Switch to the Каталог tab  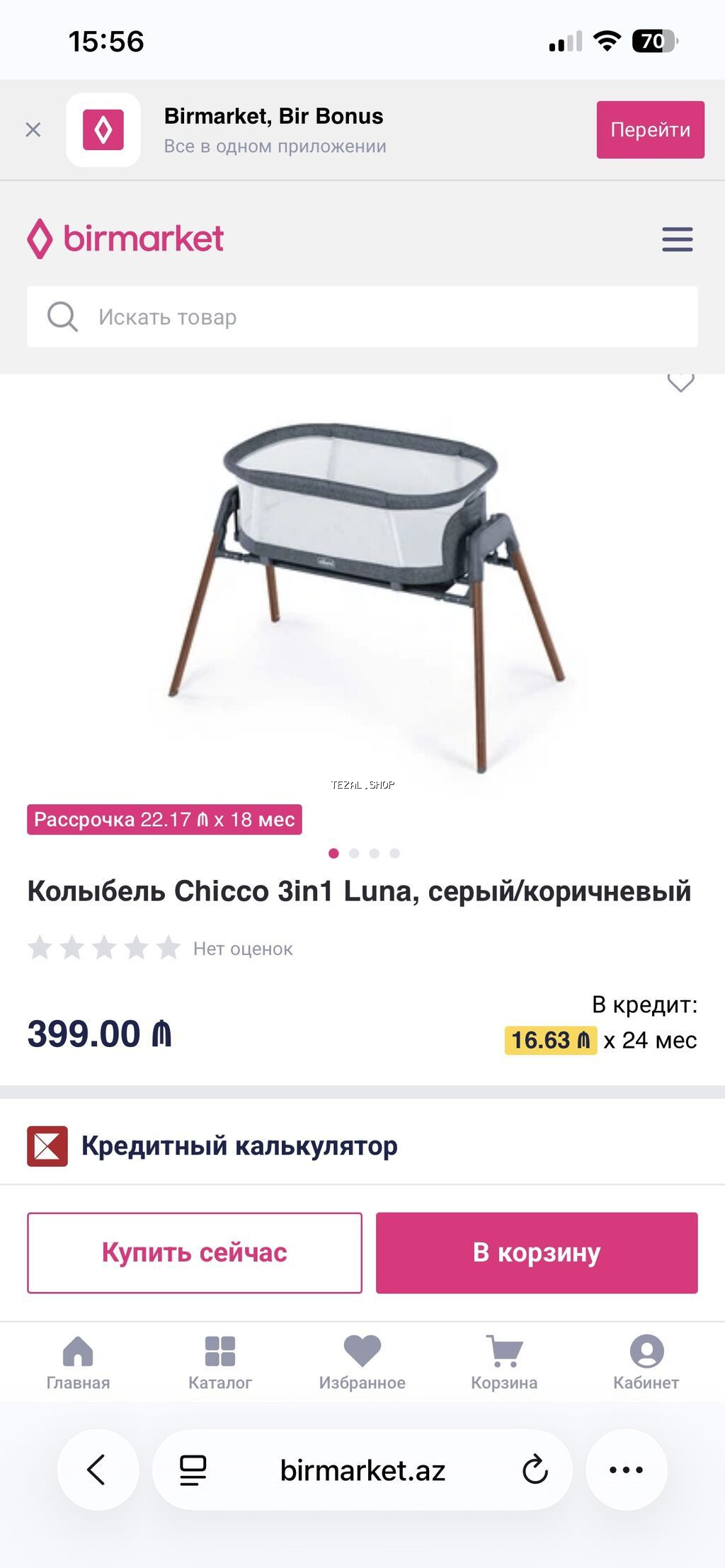coord(219,1362)
